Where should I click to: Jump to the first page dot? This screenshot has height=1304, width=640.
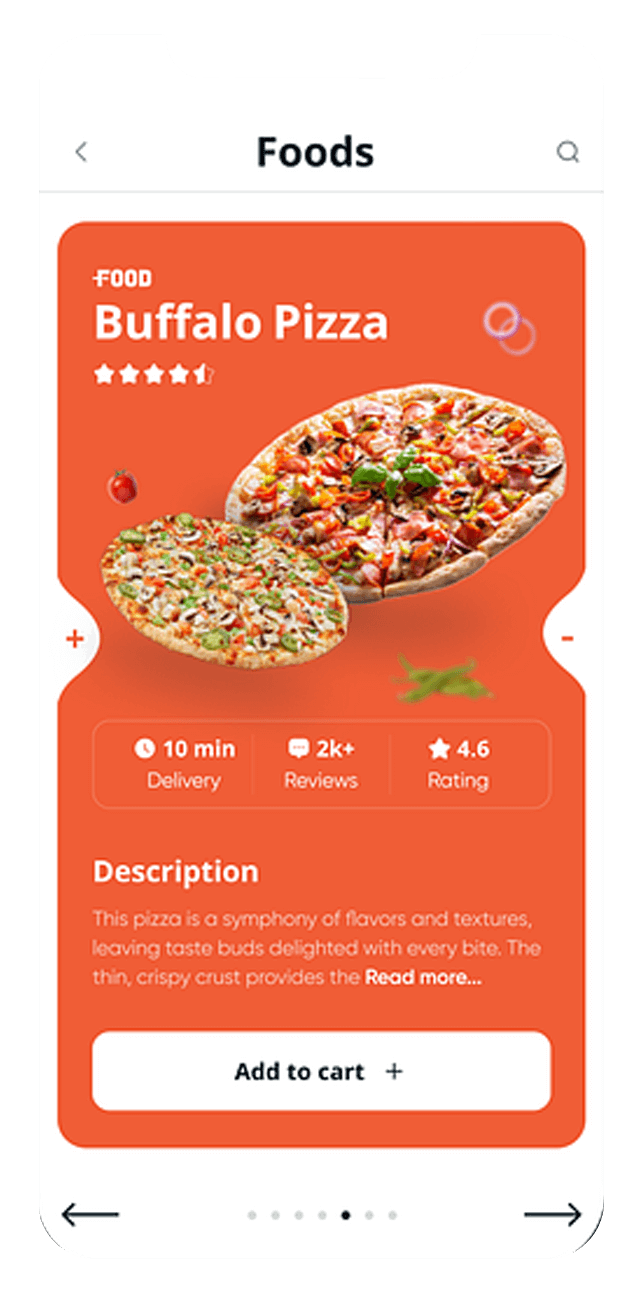[x=252, y=1215]
